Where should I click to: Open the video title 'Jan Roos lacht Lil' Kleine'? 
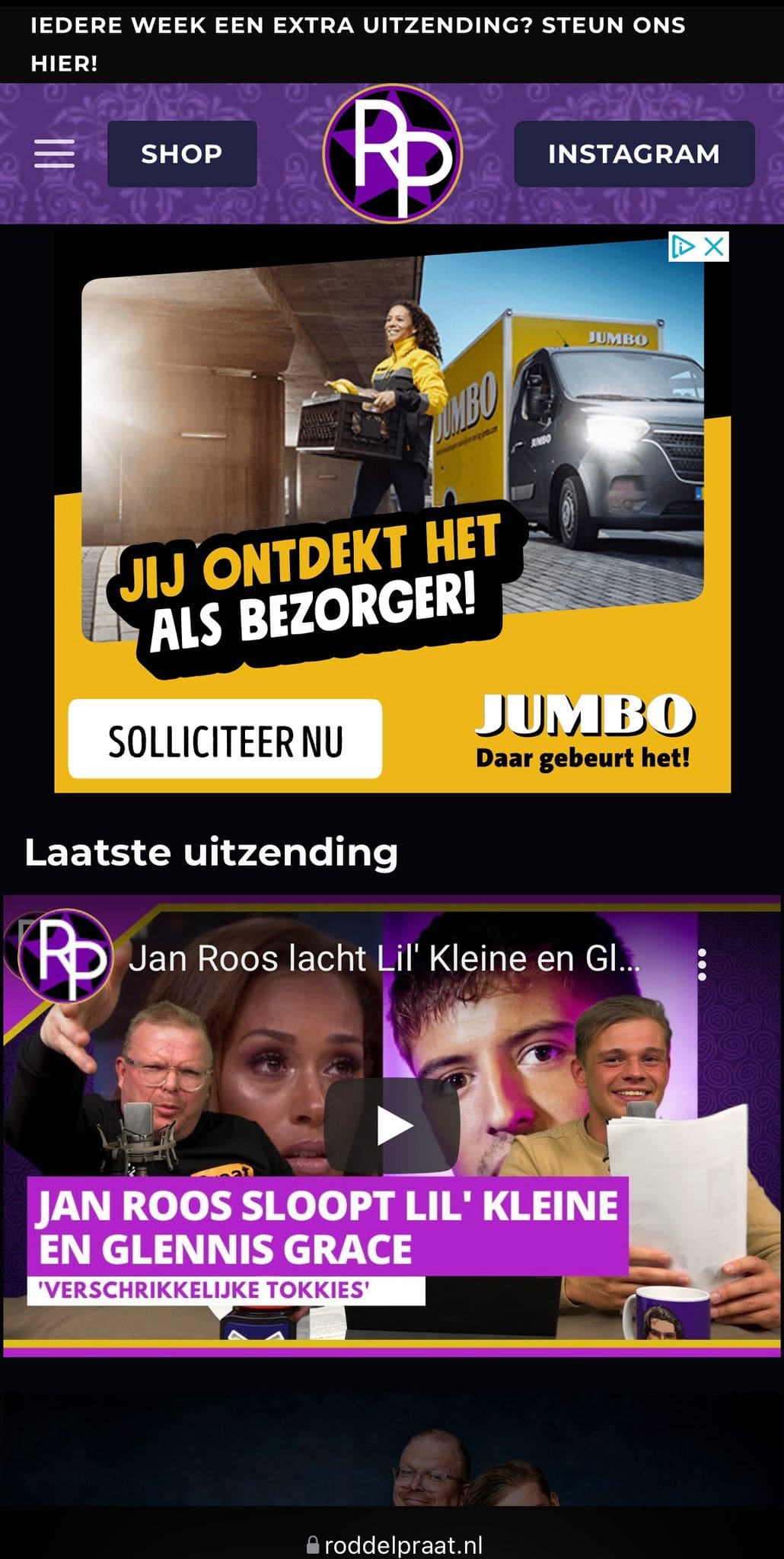(x=384, y=958)
